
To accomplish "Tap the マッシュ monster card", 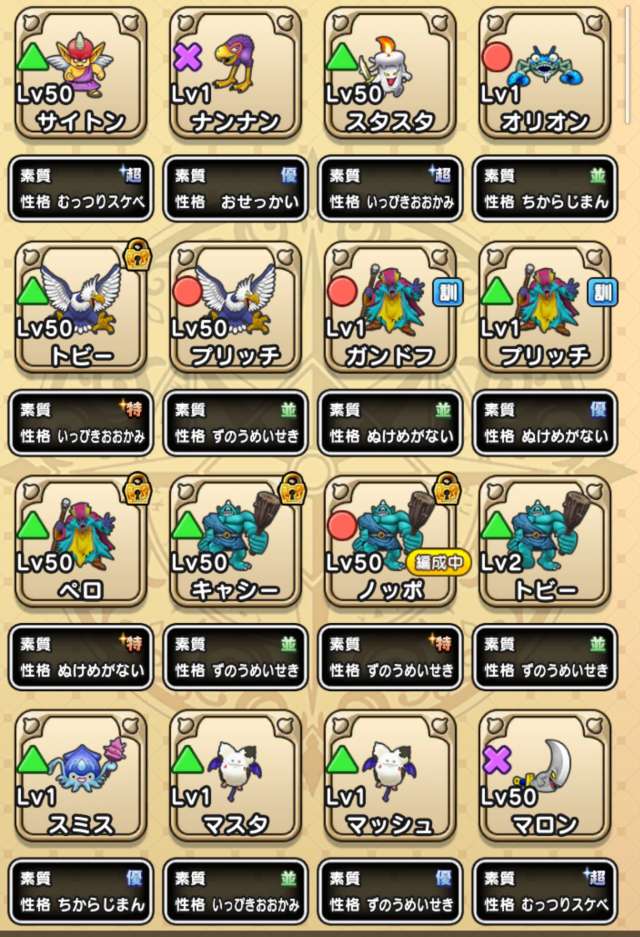I will pos(390,776).
